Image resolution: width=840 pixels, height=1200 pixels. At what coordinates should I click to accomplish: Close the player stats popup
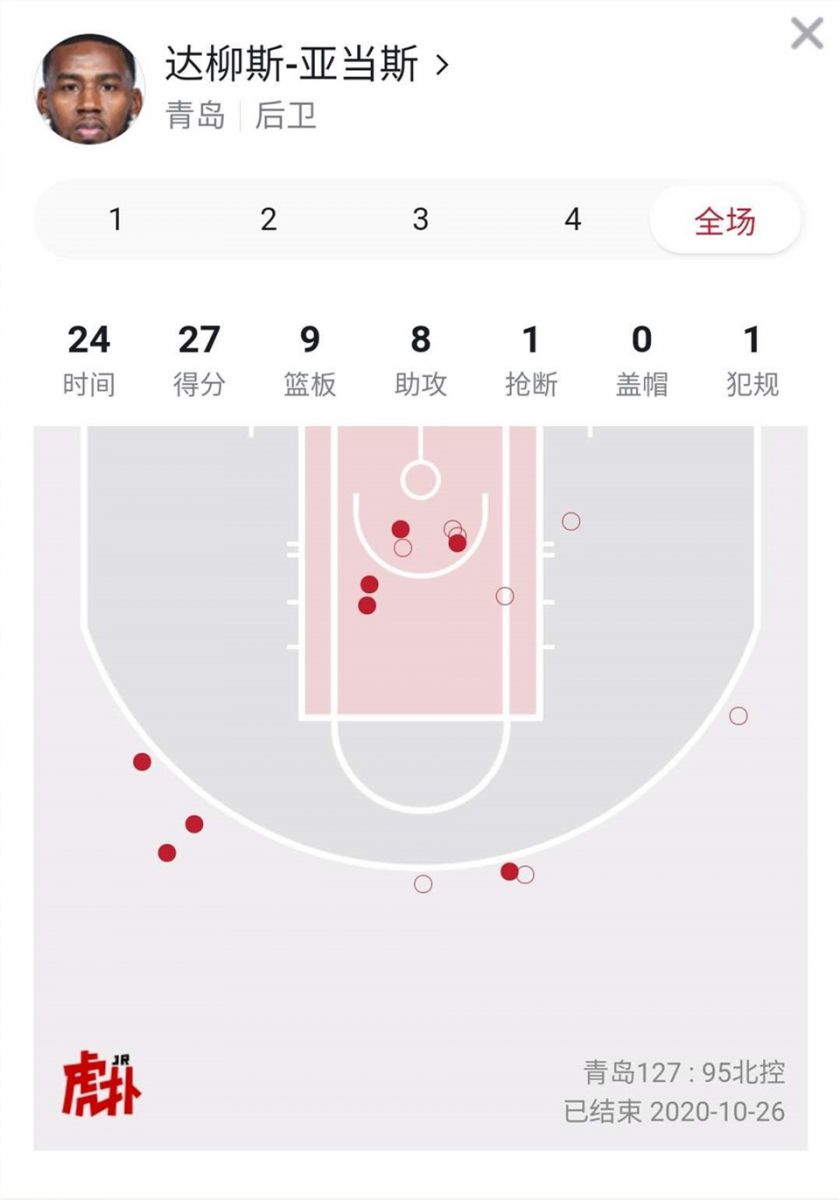806,34
